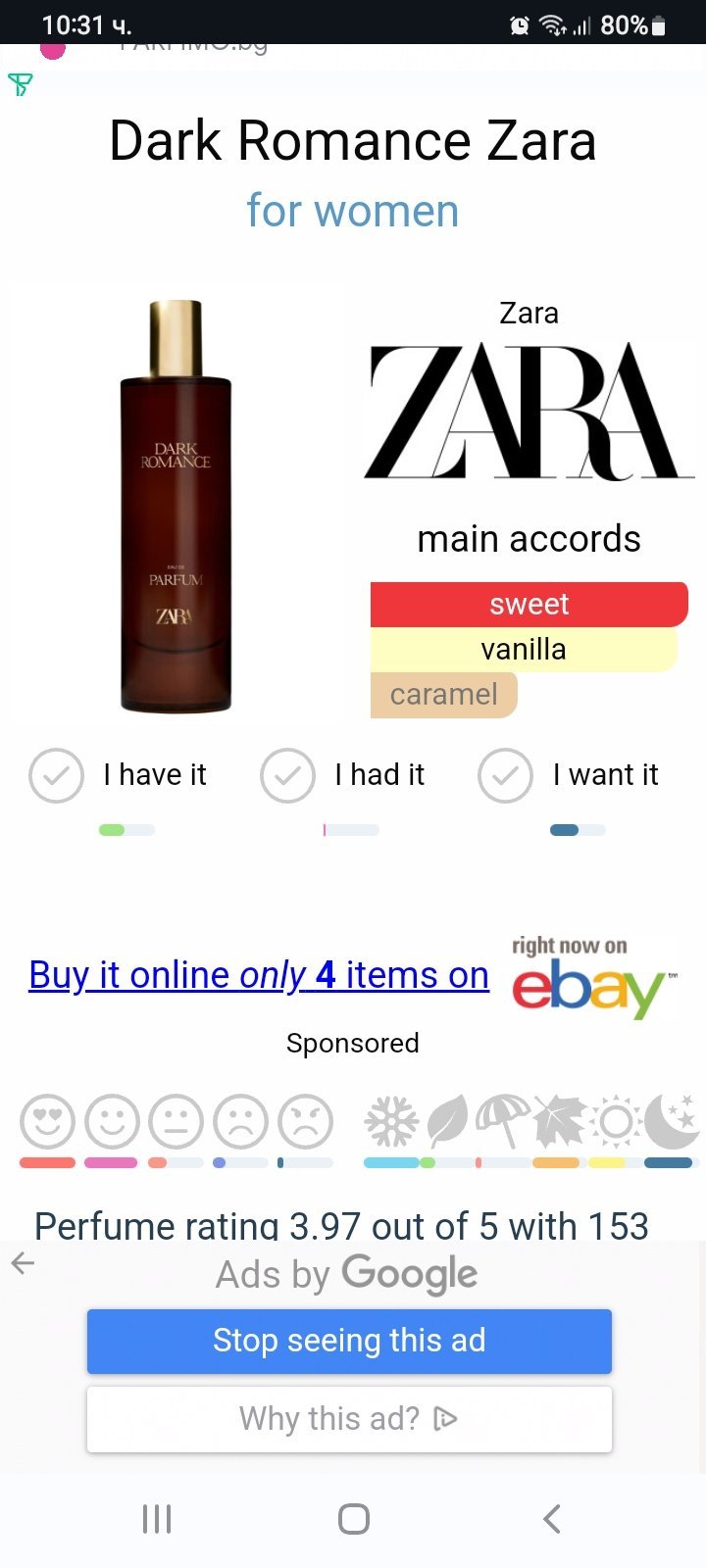706x1568 pixels.
Task: Open the Buy it online eBay link
Action: pyautogui.click(x=259, y=975)
